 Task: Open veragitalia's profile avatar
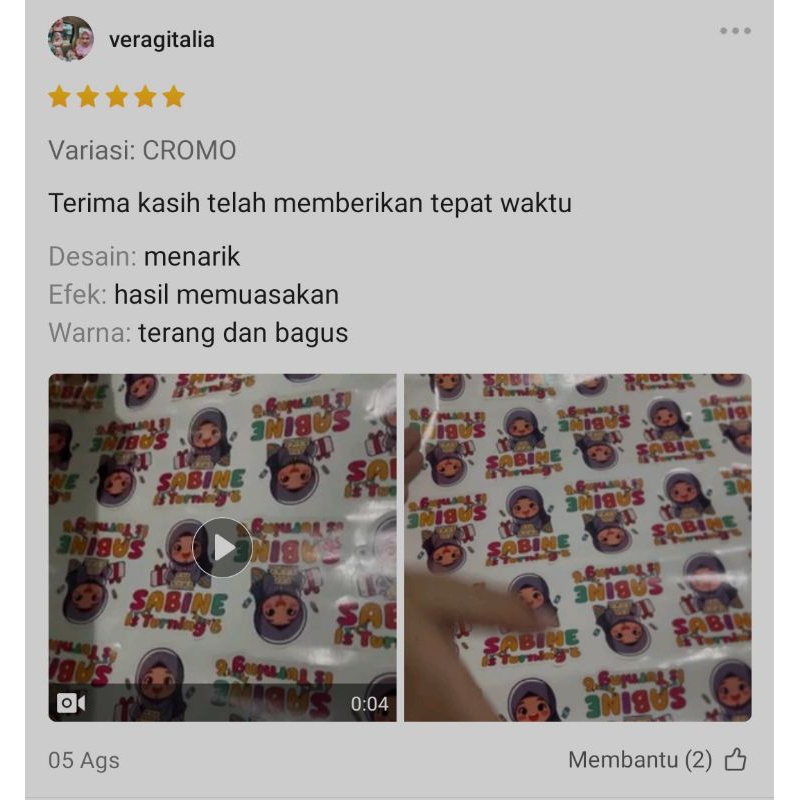[x=70, y=40]
